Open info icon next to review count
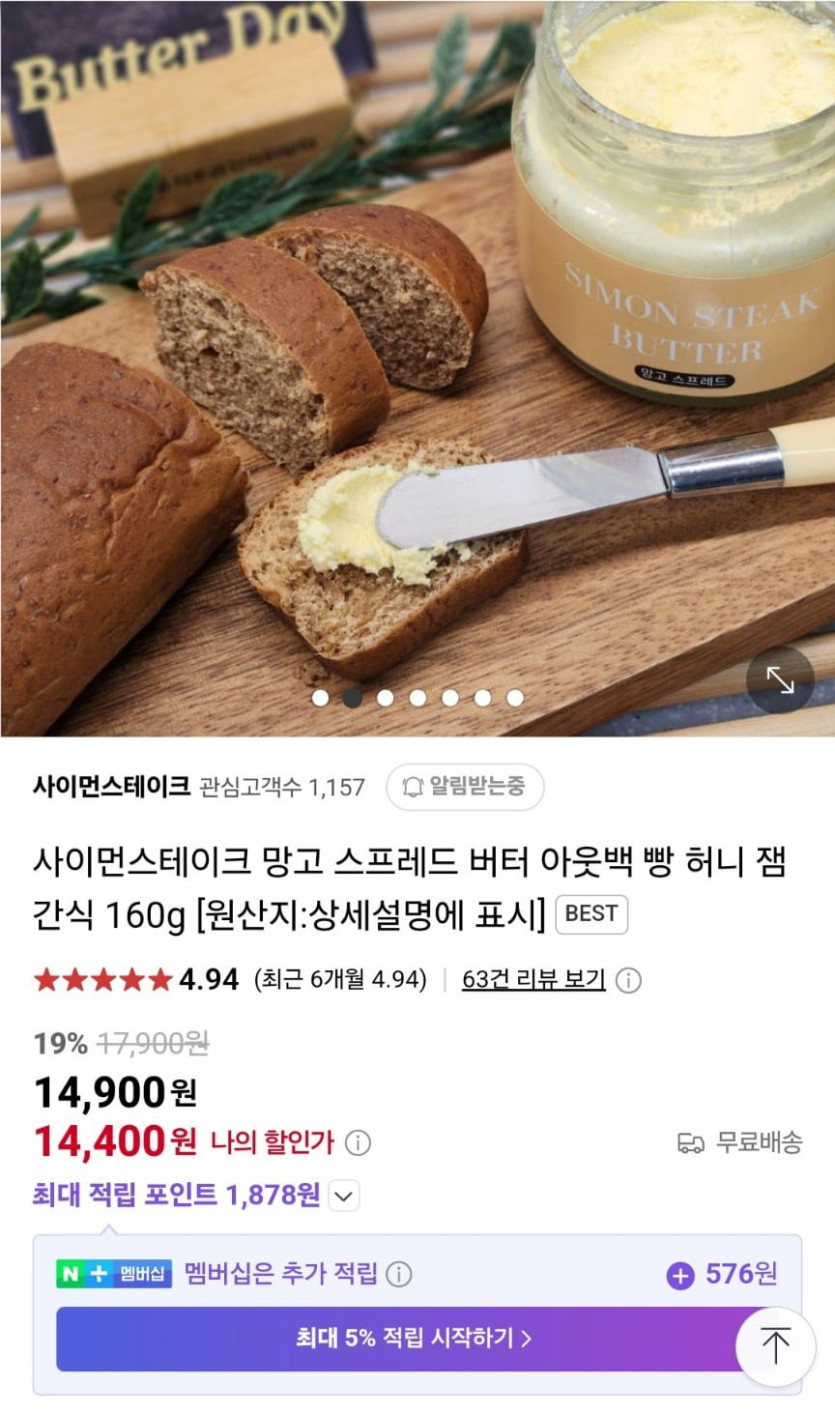Screen dimensions: 835x1414 click(x=629, y=980)
